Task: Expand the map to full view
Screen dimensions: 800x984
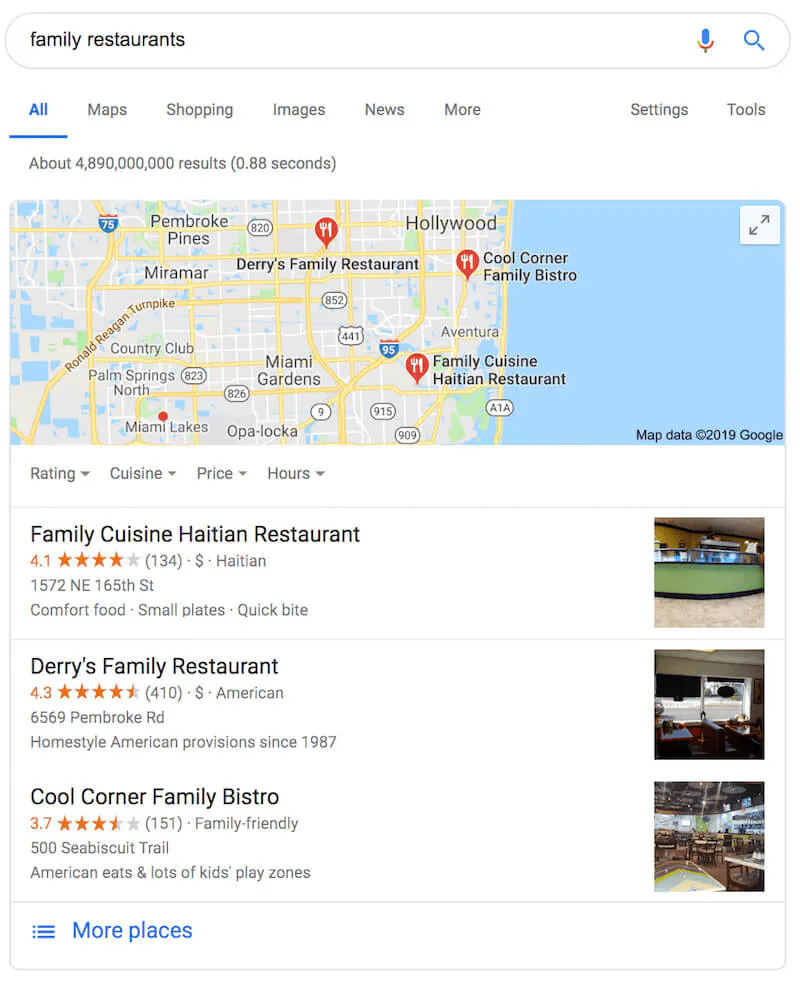Action: pyautogui.click(x=759, y=225)
